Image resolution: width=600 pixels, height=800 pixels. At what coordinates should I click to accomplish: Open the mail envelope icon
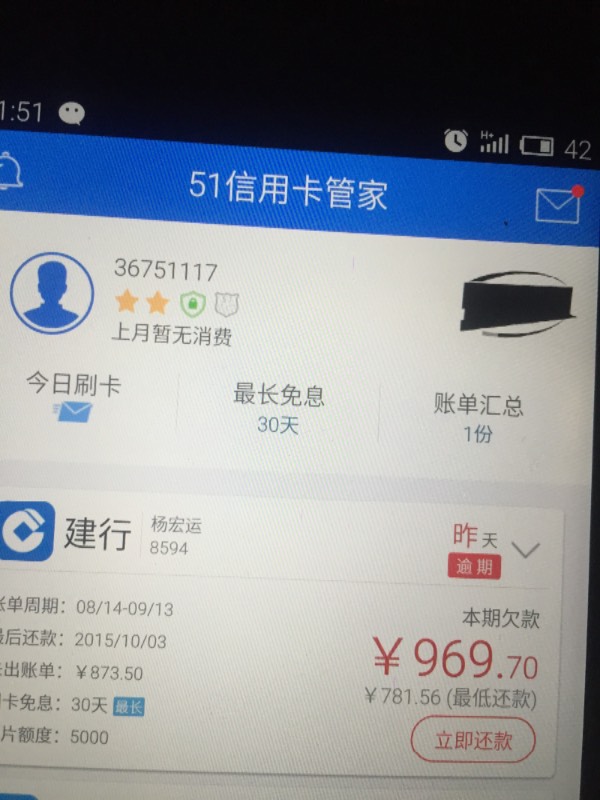click(557, 204)
